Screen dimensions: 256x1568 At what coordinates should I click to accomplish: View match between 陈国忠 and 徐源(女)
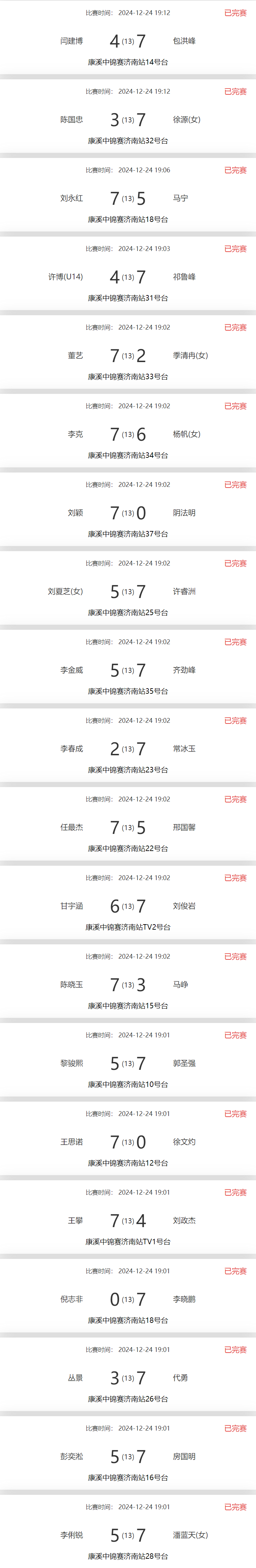(x=128, y=120)
